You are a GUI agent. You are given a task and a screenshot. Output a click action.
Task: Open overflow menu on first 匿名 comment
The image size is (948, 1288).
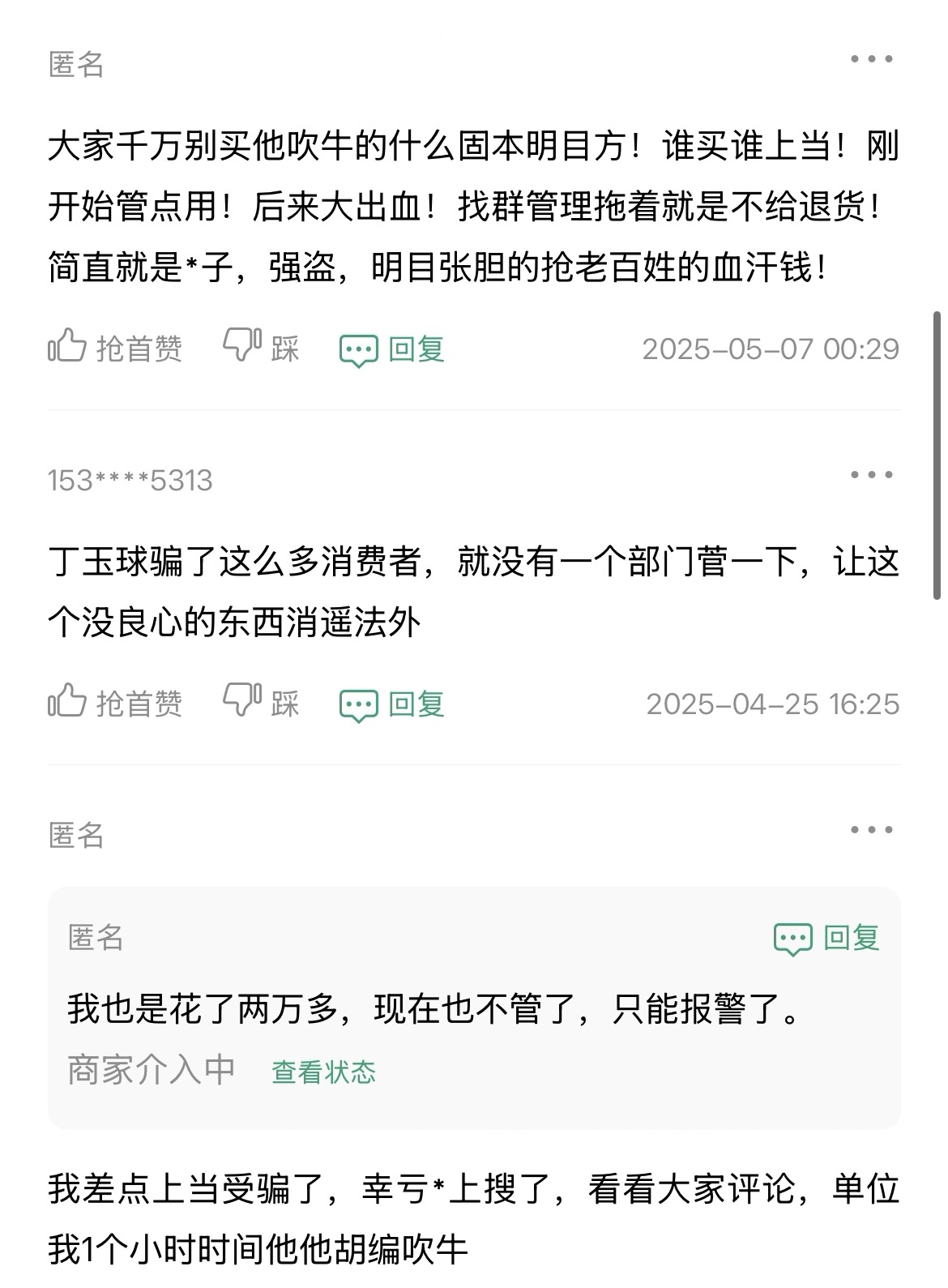pos(871,59)
